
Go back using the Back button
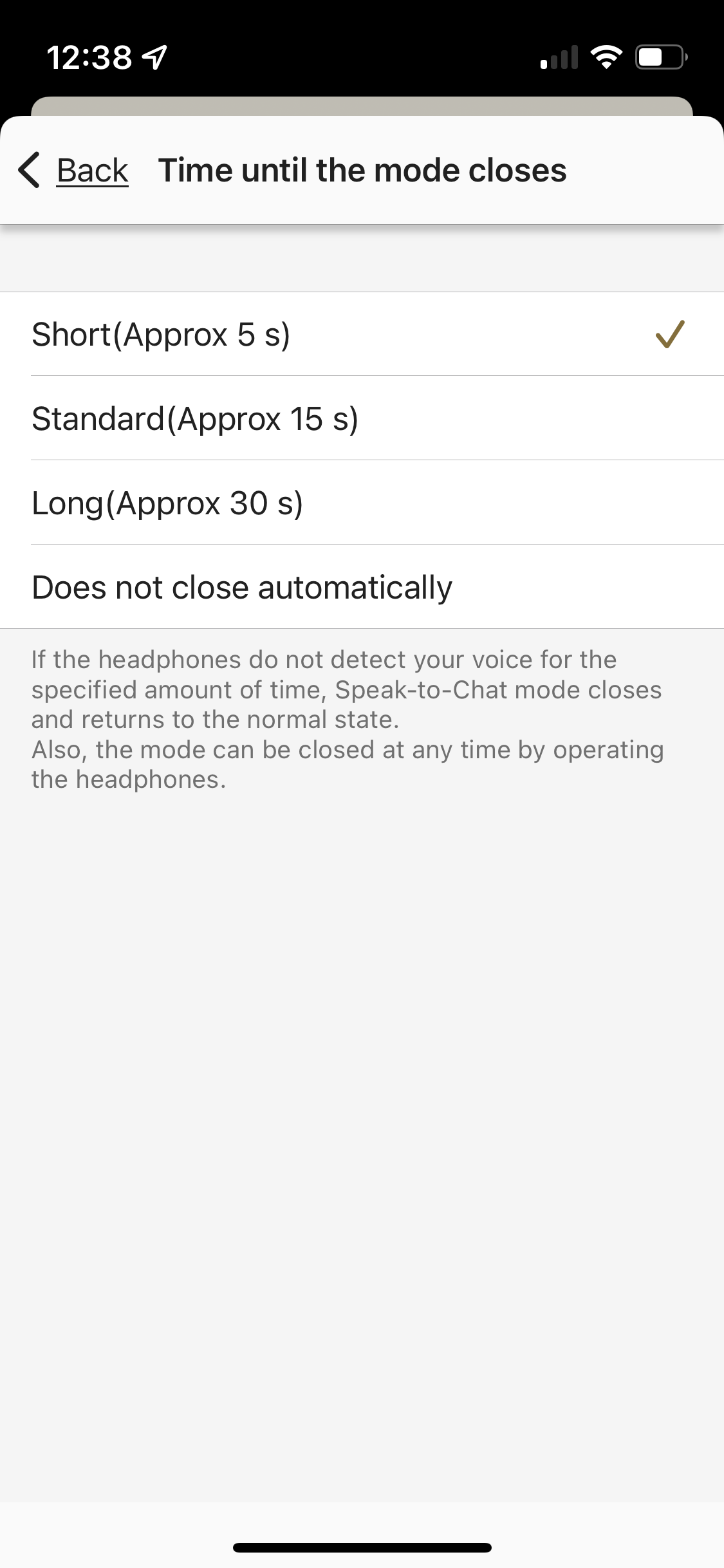pos(73,171)
